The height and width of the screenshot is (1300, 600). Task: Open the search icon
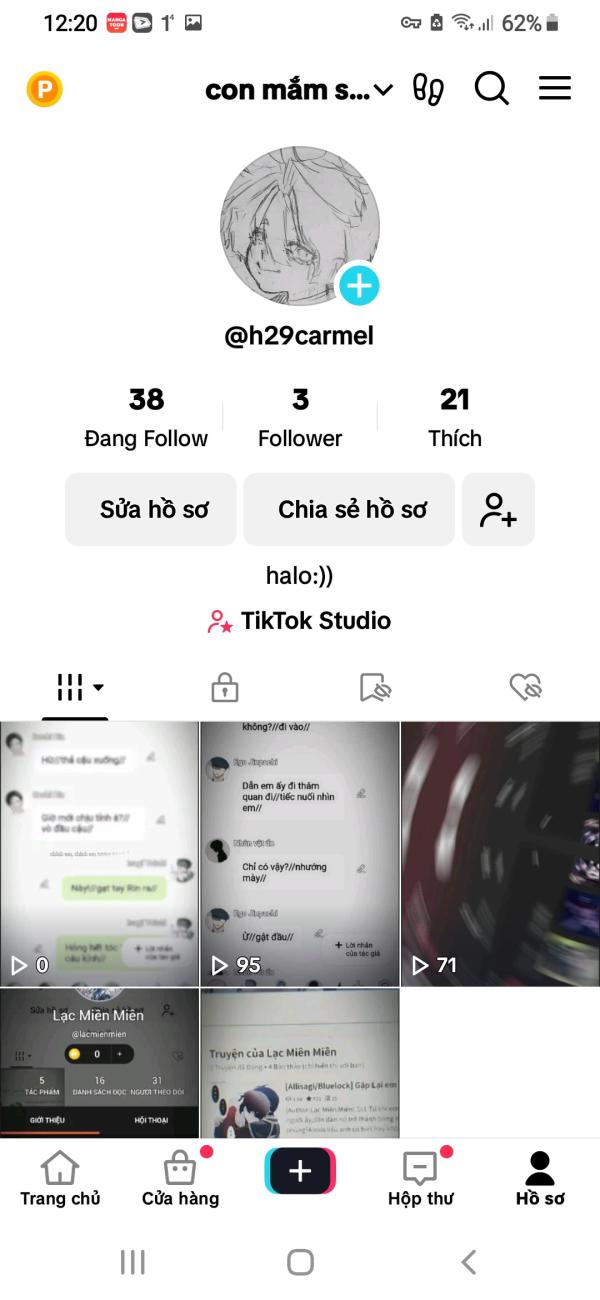pyautogui.click(x=491, y=89)
